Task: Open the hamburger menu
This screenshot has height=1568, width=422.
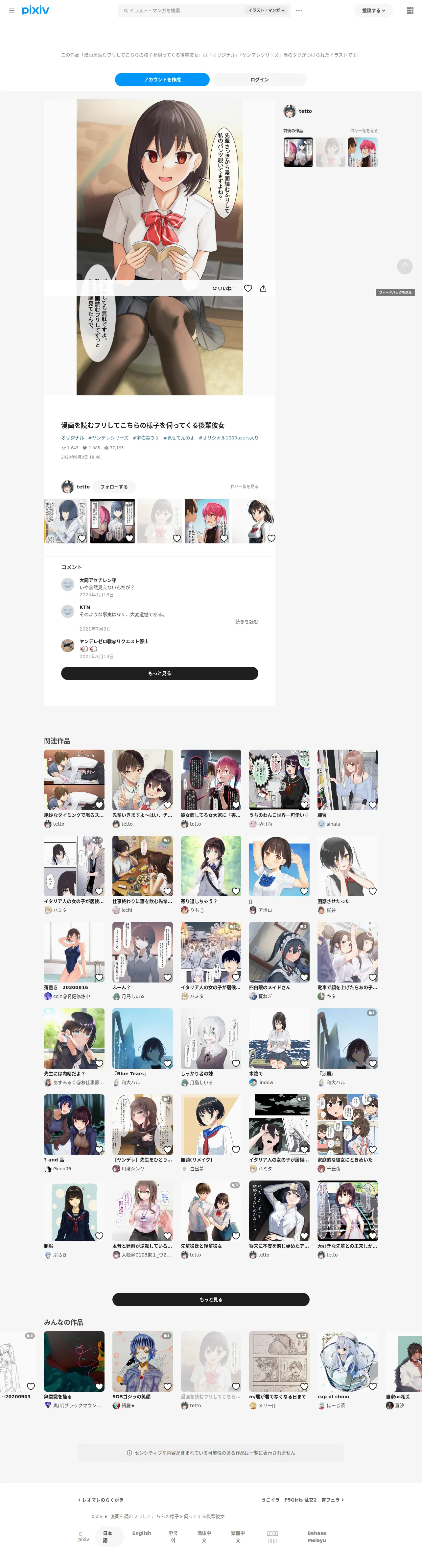Action: coord(12,10)
